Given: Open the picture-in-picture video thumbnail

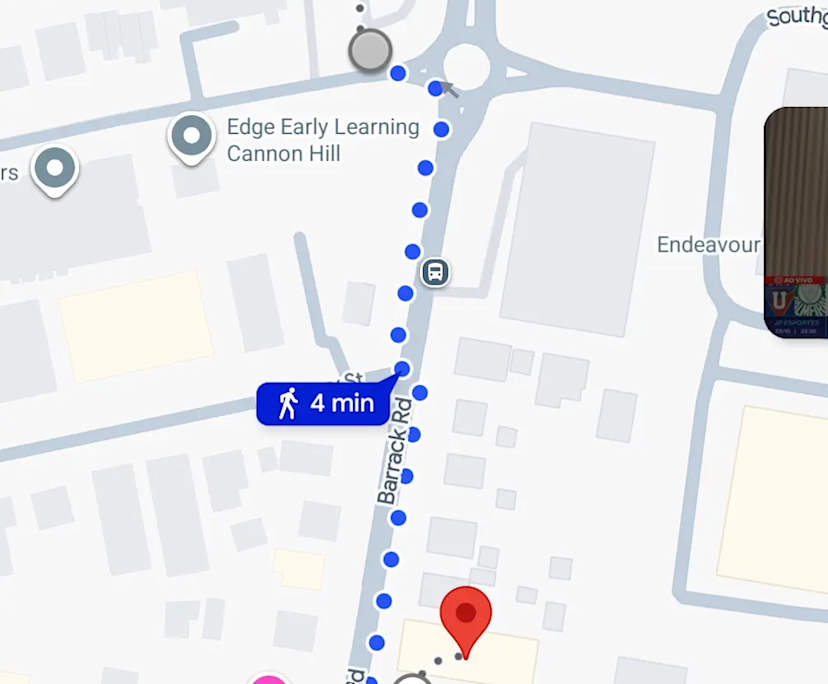Looking at the screenshot, I should [x=797, y=223].
